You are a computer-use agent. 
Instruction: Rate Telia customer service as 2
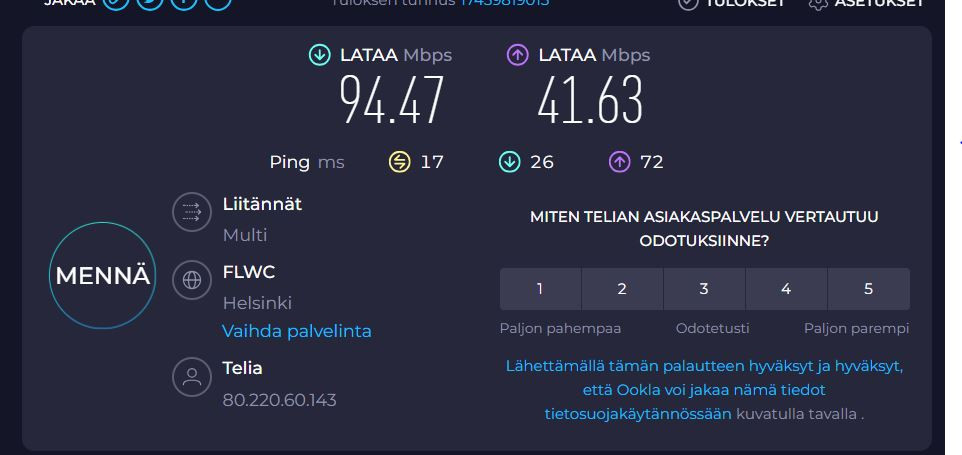(x=622, y=289)
